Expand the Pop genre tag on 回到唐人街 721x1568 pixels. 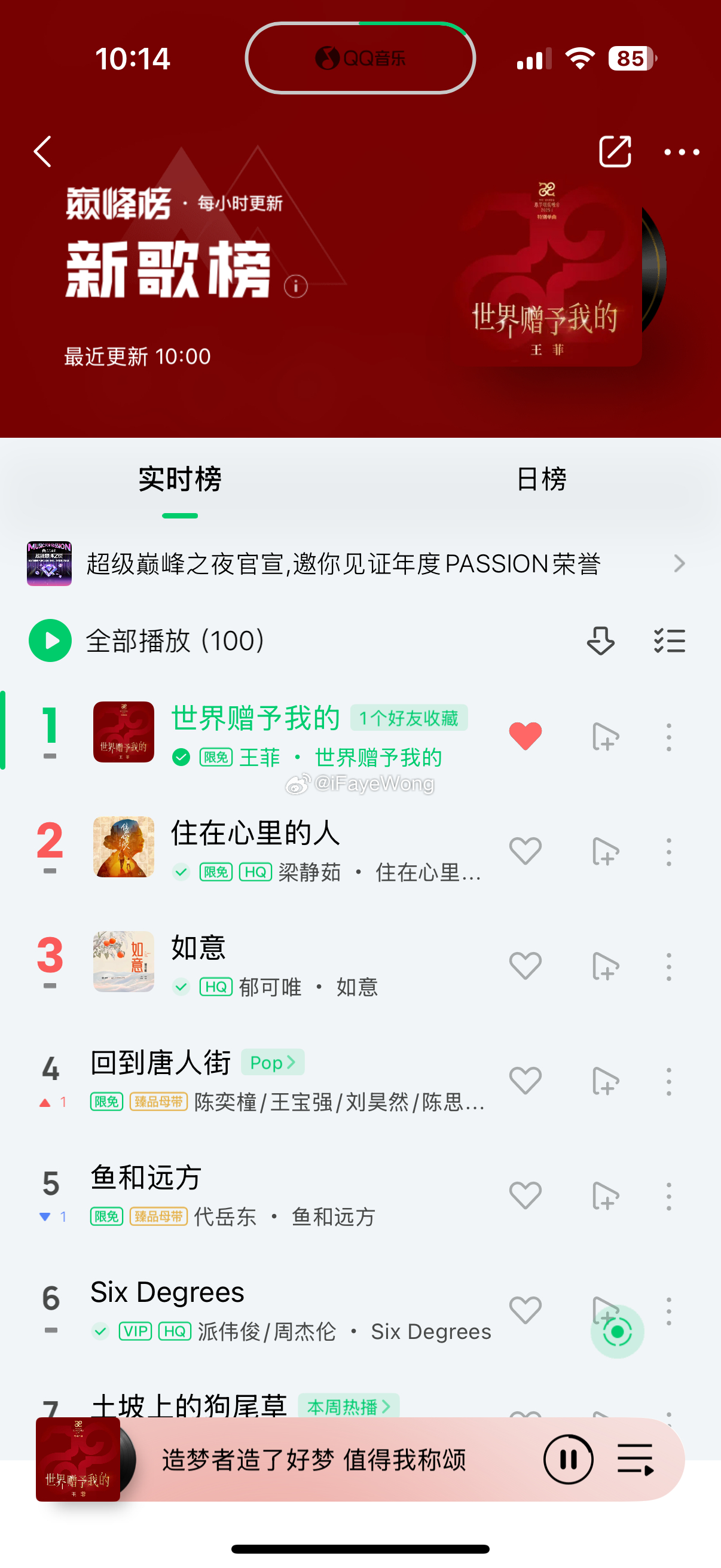pyautogui.click(x=272, y=1062)
